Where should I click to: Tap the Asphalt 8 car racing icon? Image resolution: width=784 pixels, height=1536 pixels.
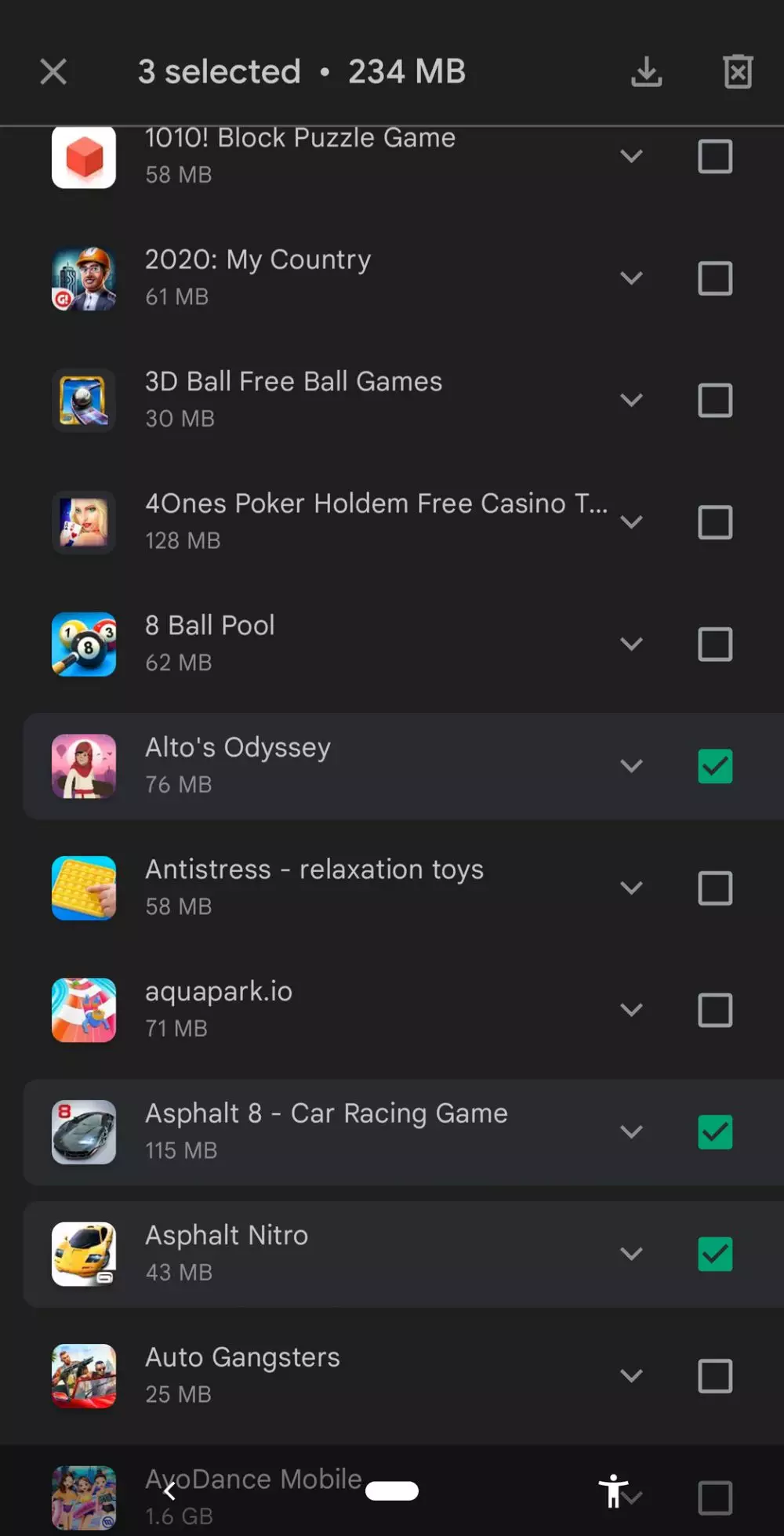(x=83, y=1132)
